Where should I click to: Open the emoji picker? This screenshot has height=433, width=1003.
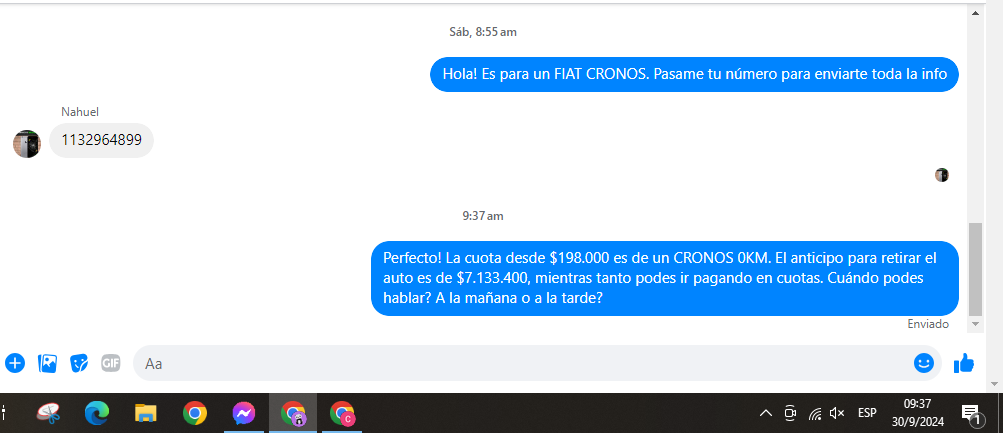(923, 363)
